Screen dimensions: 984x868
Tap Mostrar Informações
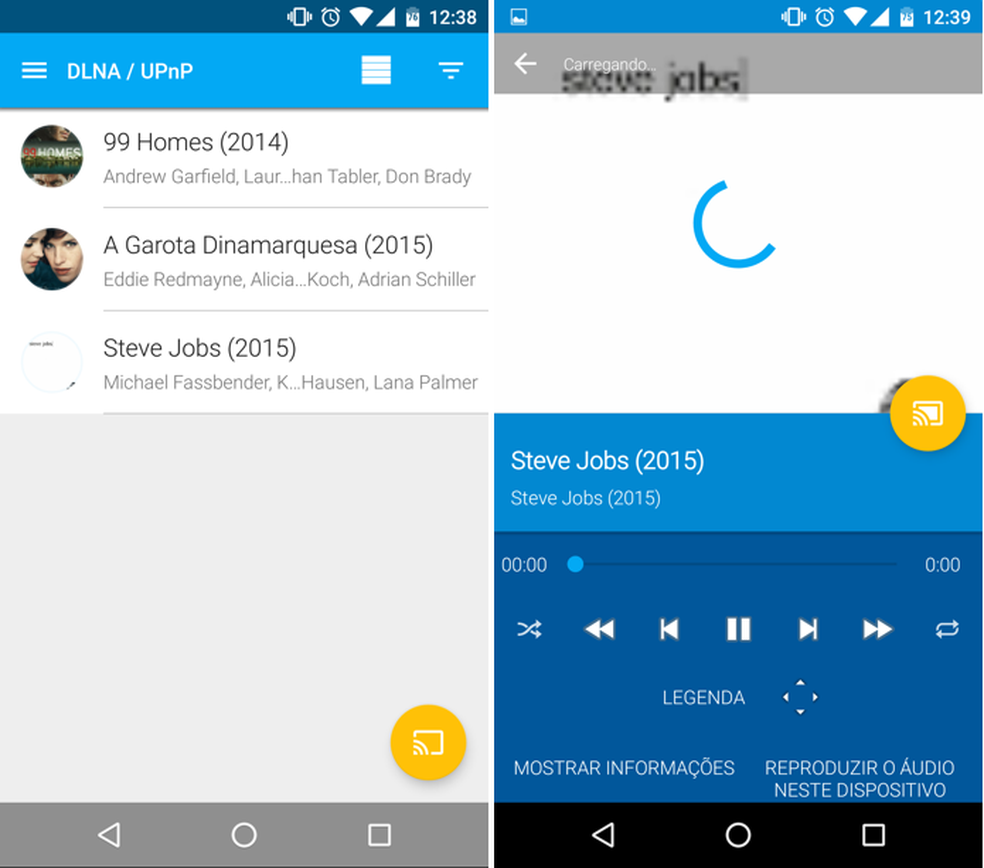pyautogui.click(x=624, y=768)
